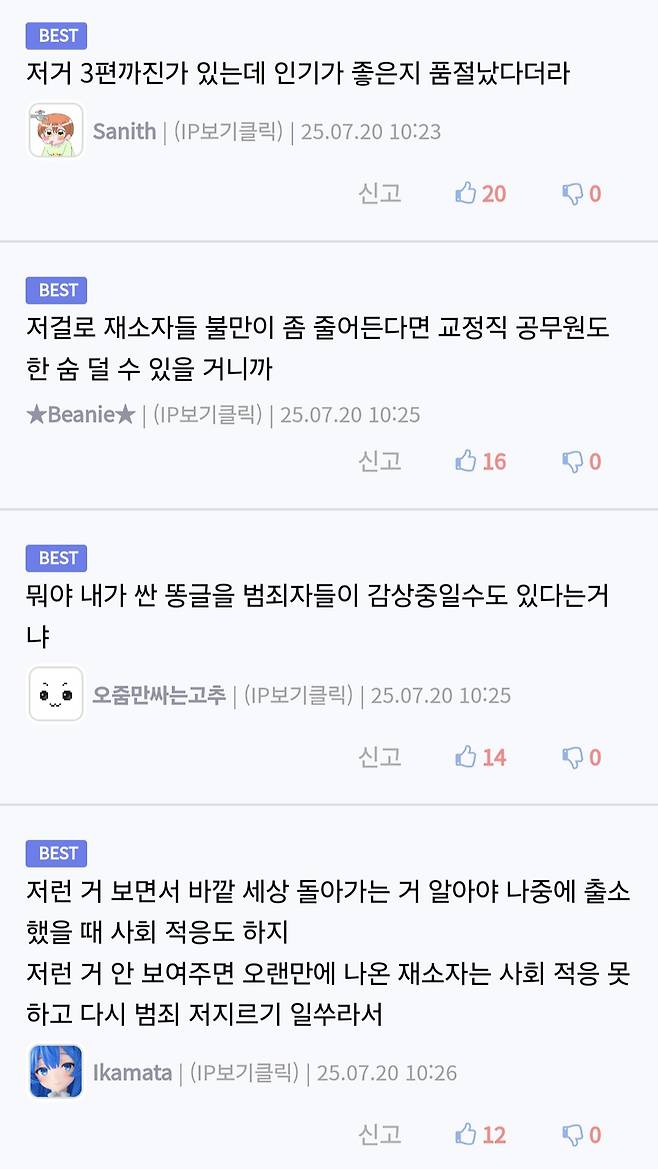Tap 신고 under ★Beanie★'s comment
Viewport: 658px width, 1169px height.
pyautogui.click(x=380, y=461)
